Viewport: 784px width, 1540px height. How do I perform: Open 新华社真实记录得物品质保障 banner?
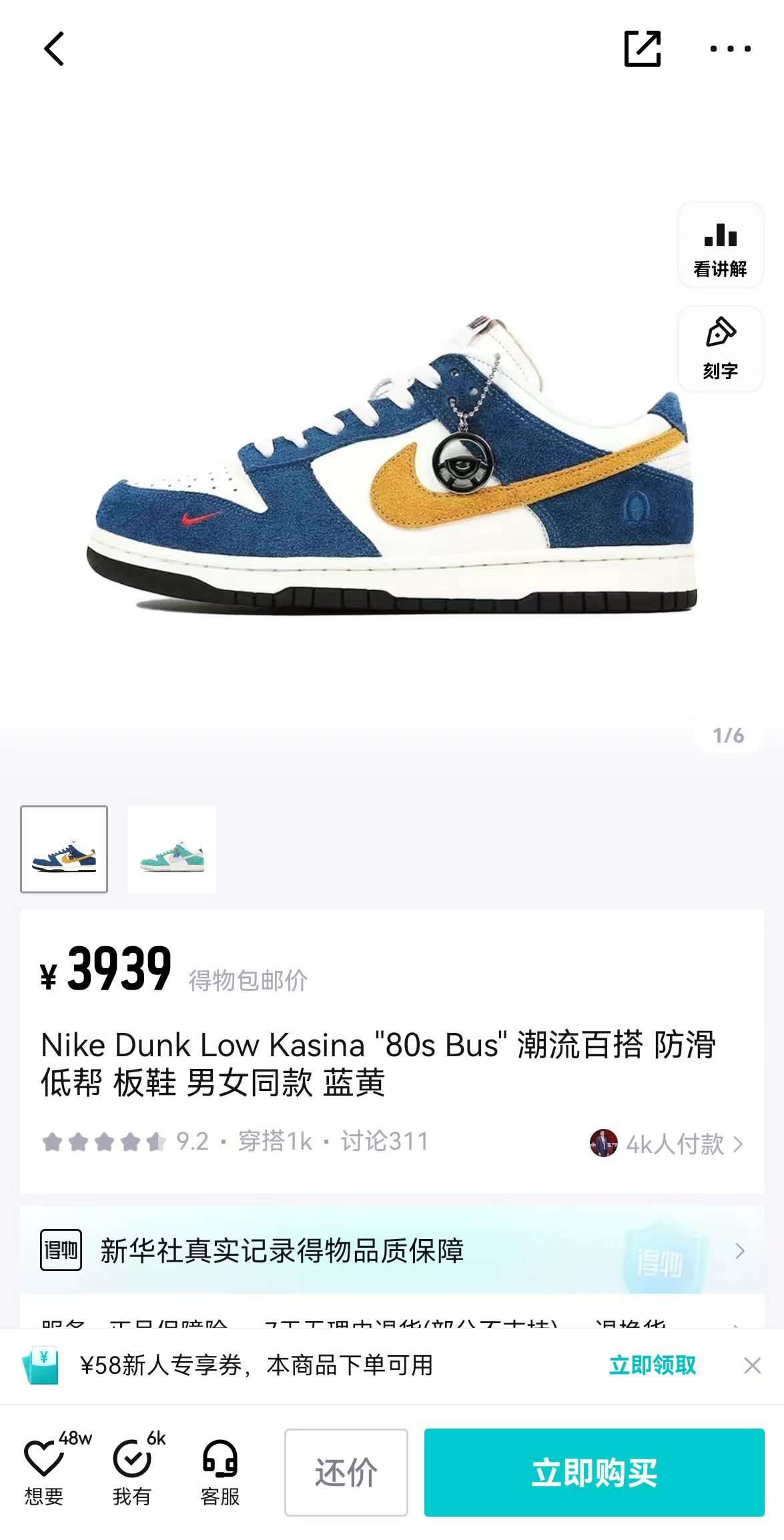[392, 1250]
